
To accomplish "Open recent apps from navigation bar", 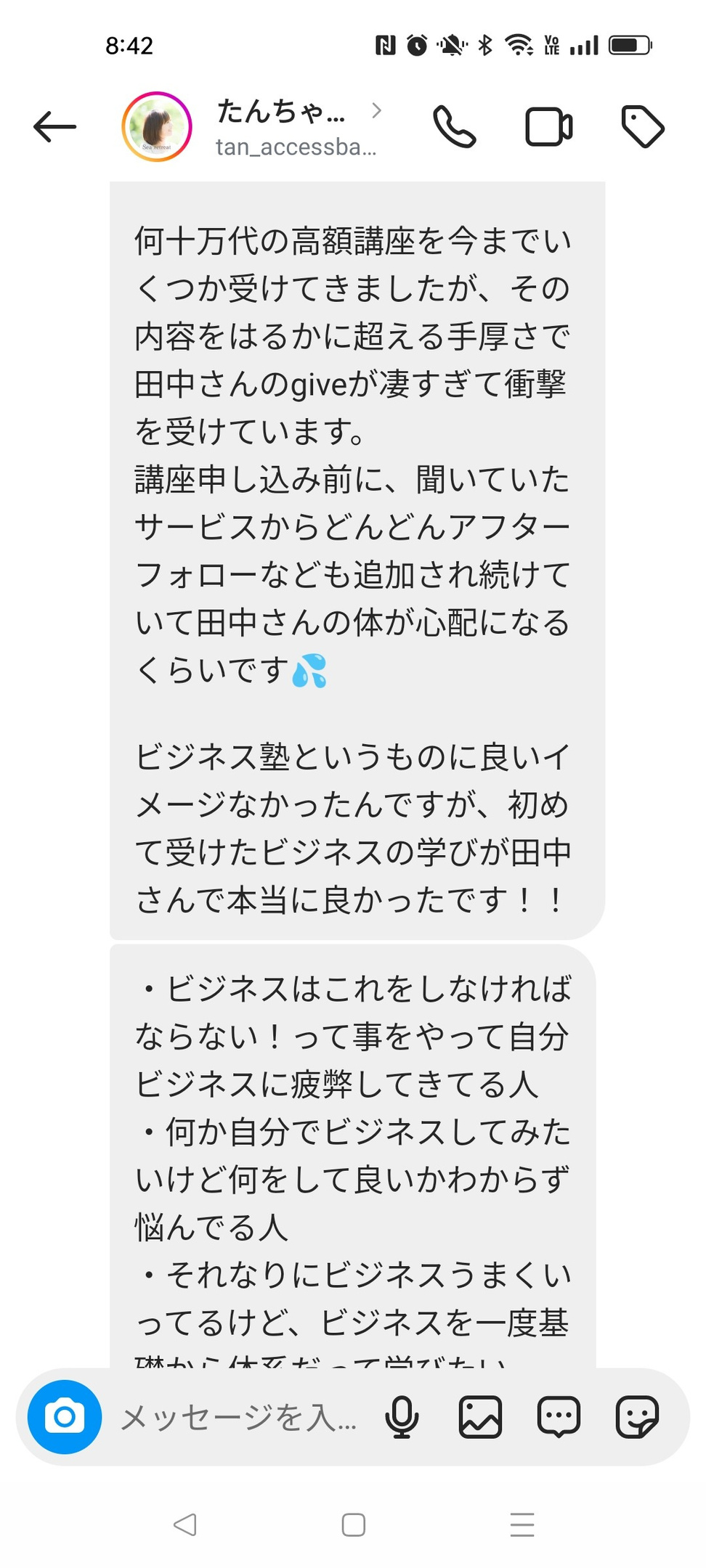I will coord(522,1524).
